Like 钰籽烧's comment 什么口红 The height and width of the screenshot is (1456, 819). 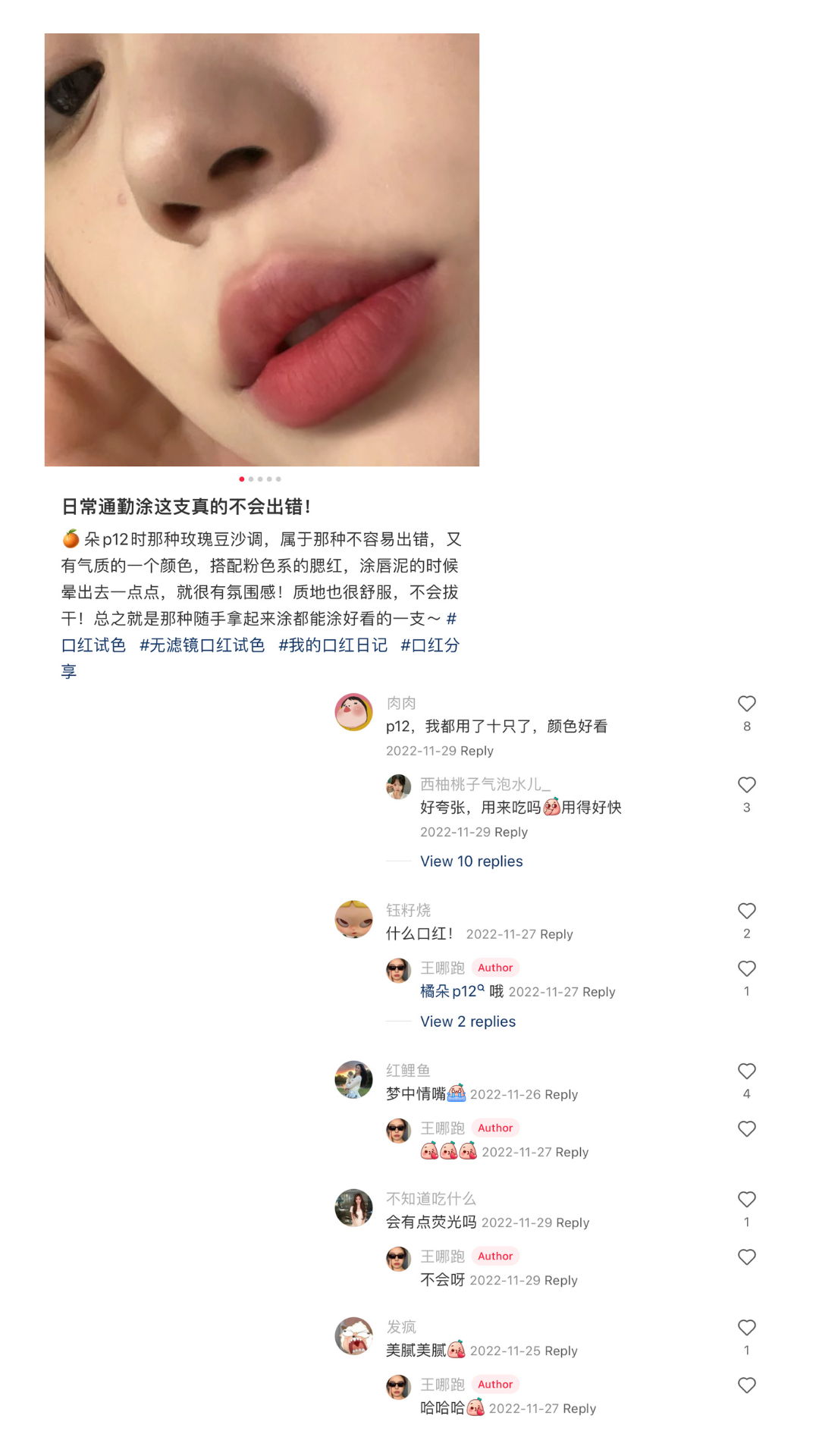pyautogui.click(x=746, y=911)
